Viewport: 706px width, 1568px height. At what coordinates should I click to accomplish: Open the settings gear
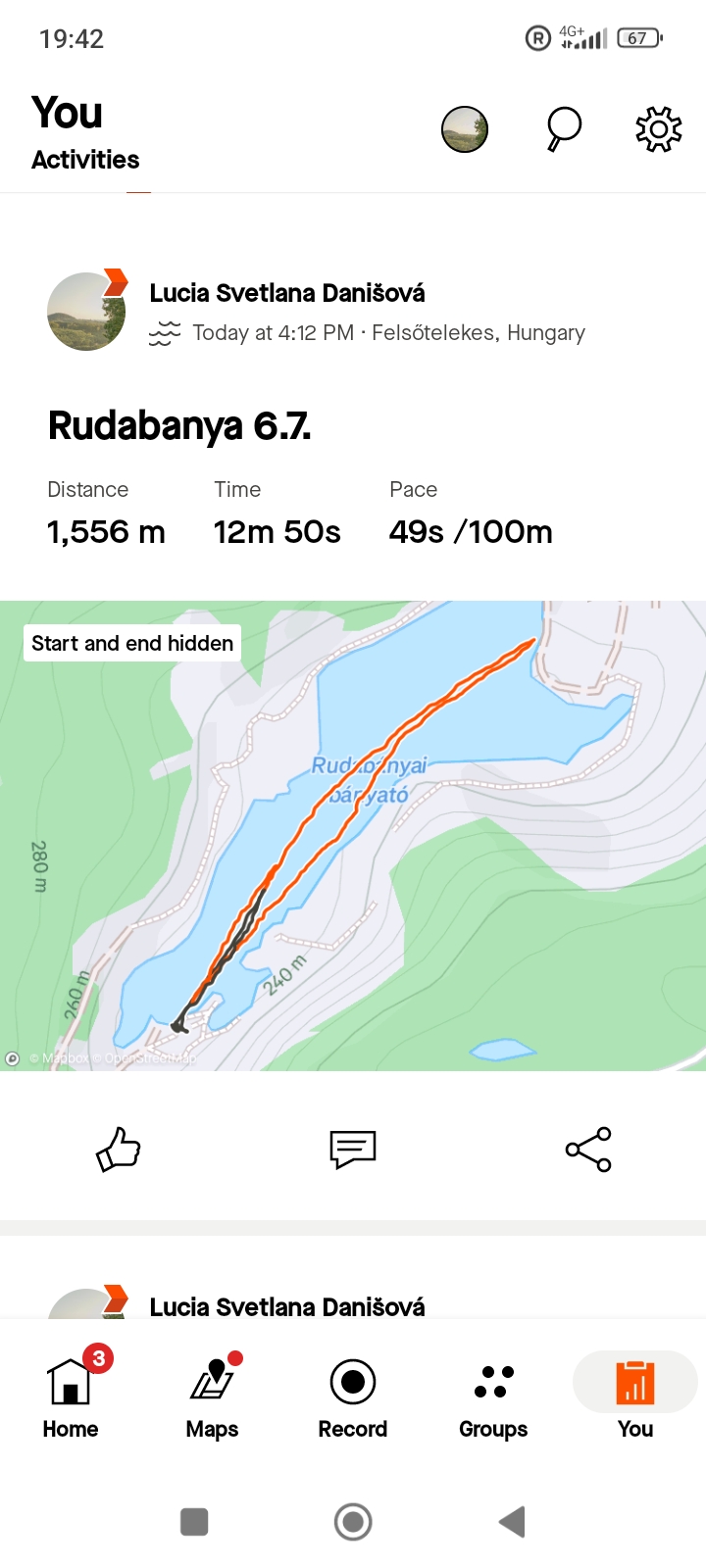tap(658, 129)
